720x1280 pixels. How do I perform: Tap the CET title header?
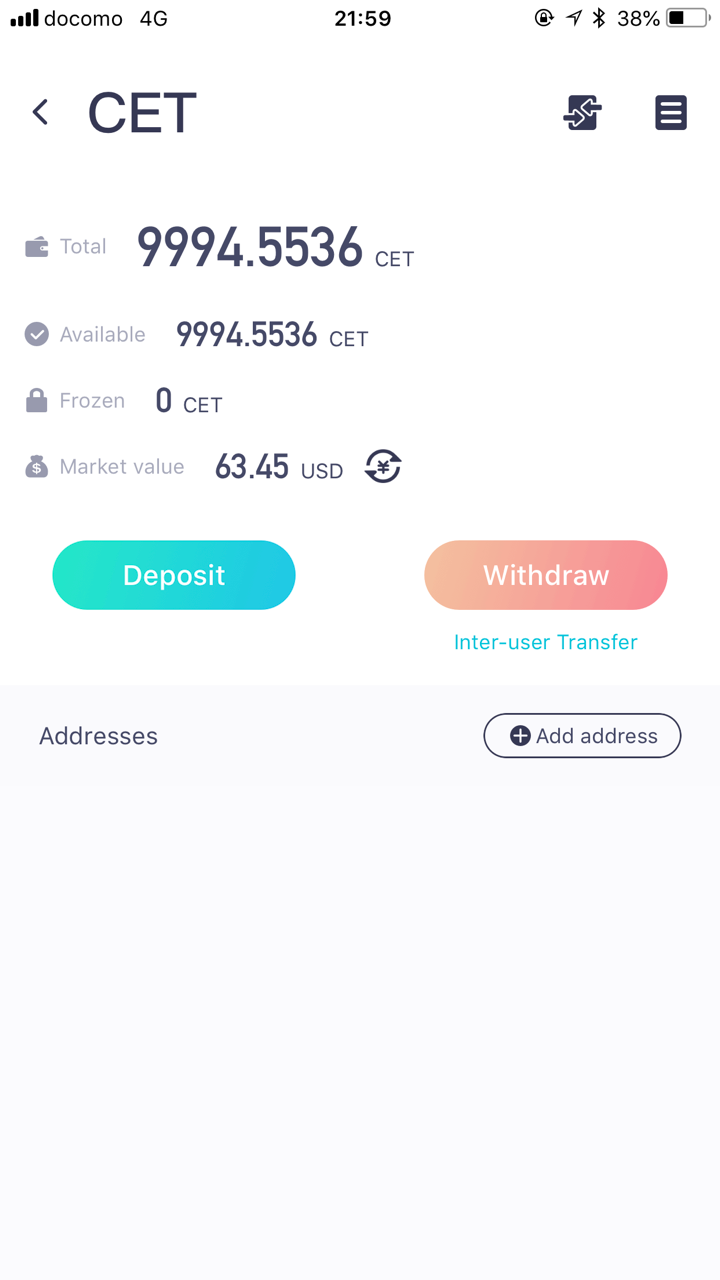pos(141,111)
